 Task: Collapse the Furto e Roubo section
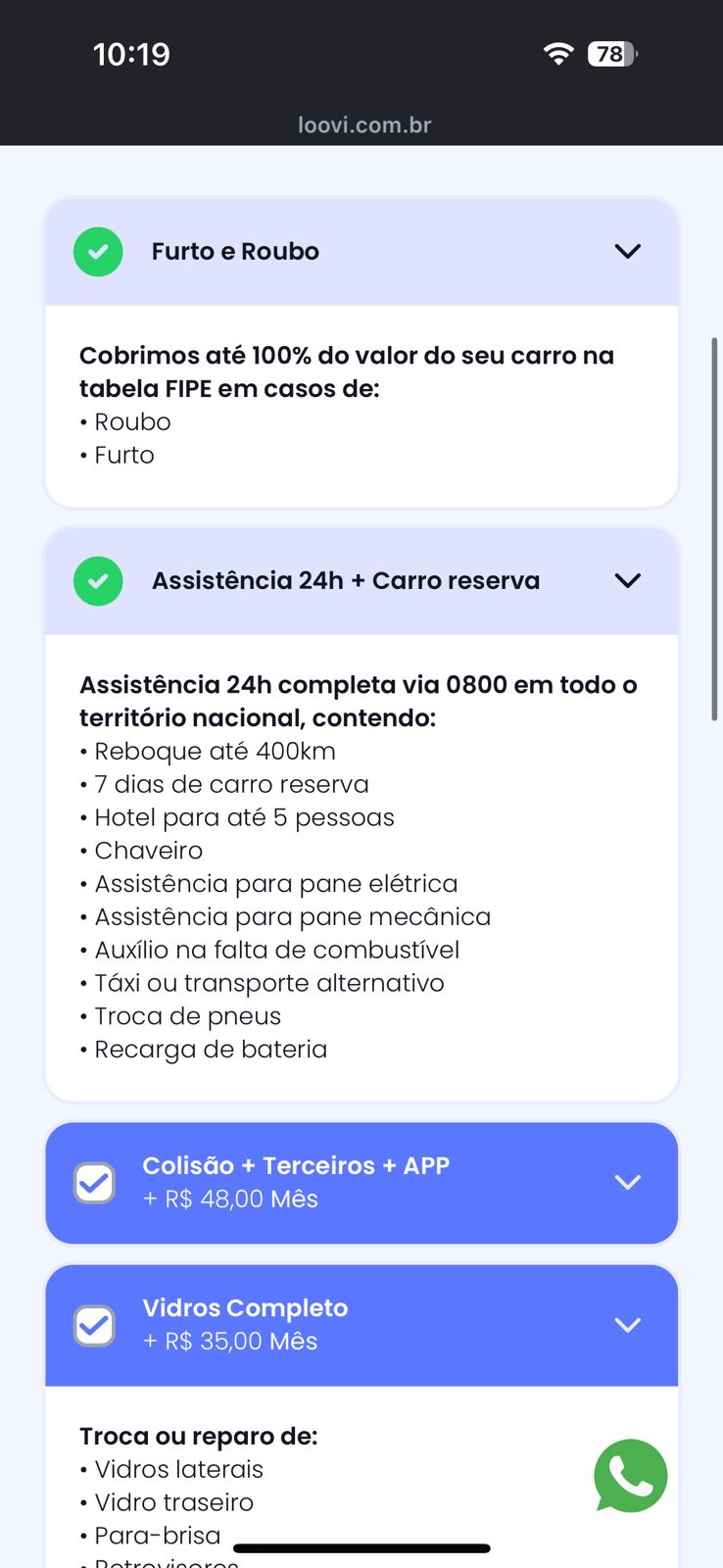[x=627, y=252]
